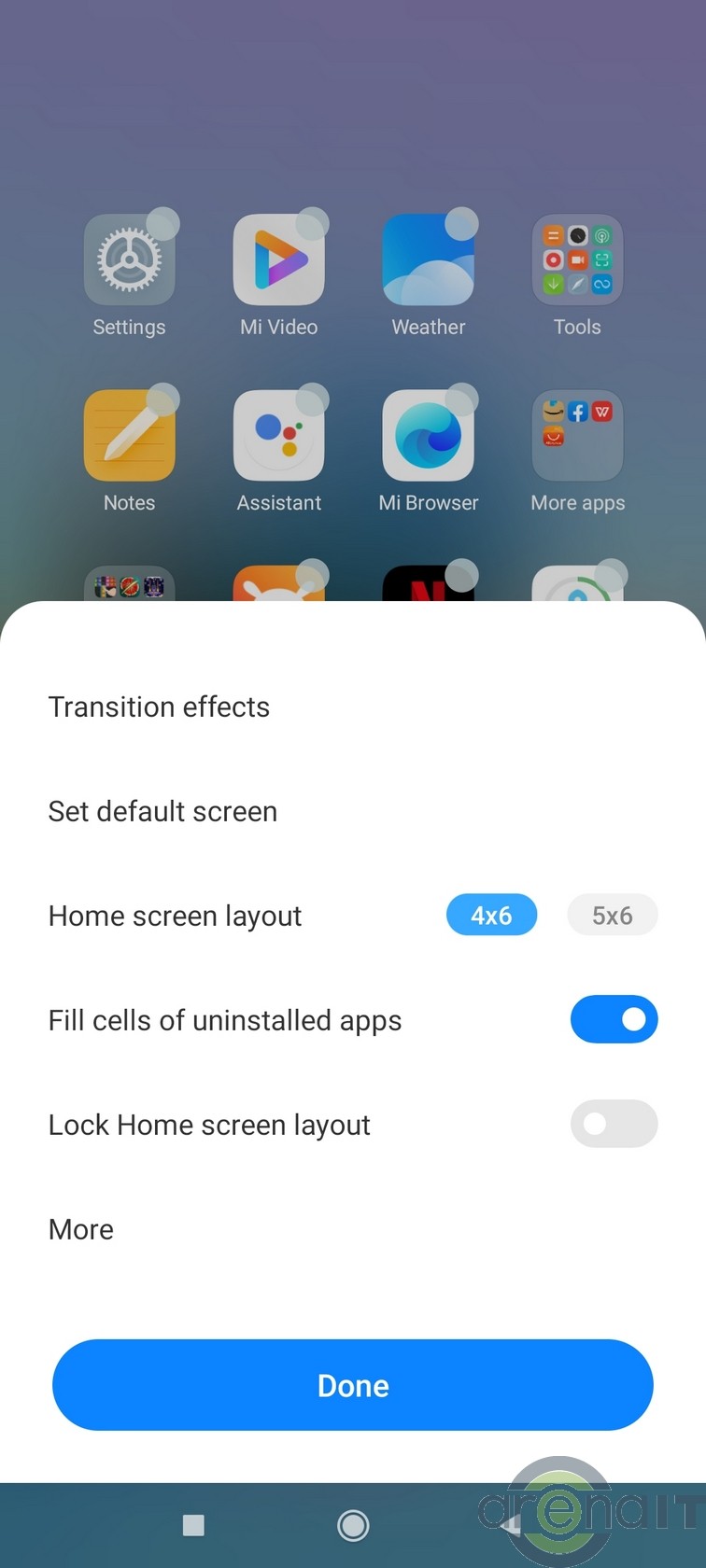This screenshot has width=706, height=1568.
Task: Tap the More apps folder
Action: coord(577,436)
